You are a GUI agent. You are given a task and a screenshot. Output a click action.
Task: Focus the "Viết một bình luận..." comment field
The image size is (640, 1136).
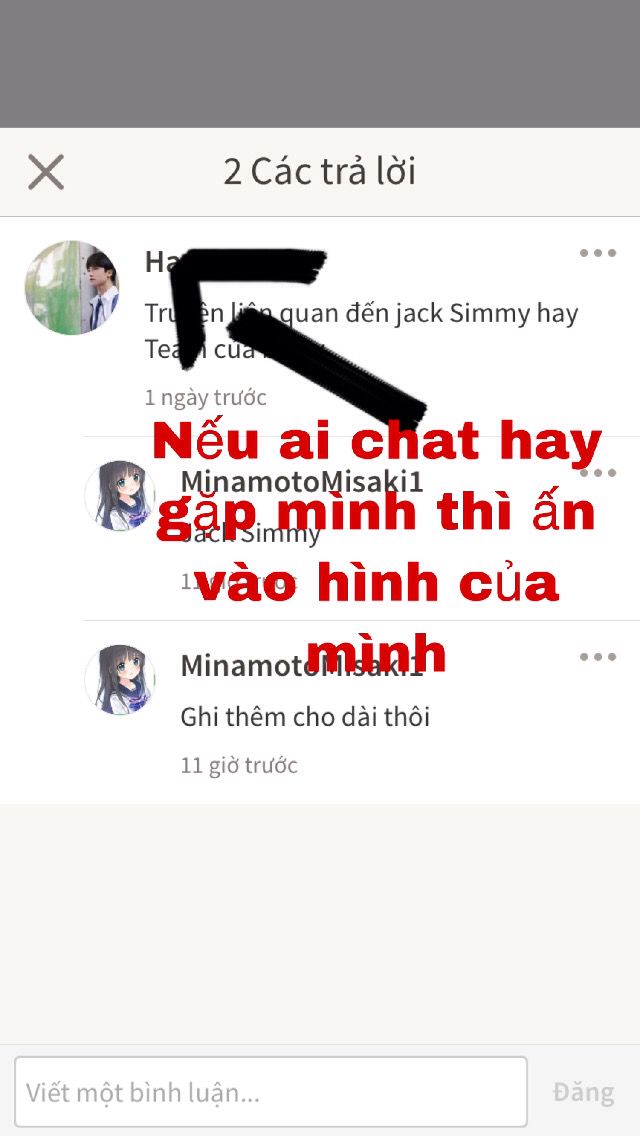pos(271,1092)
